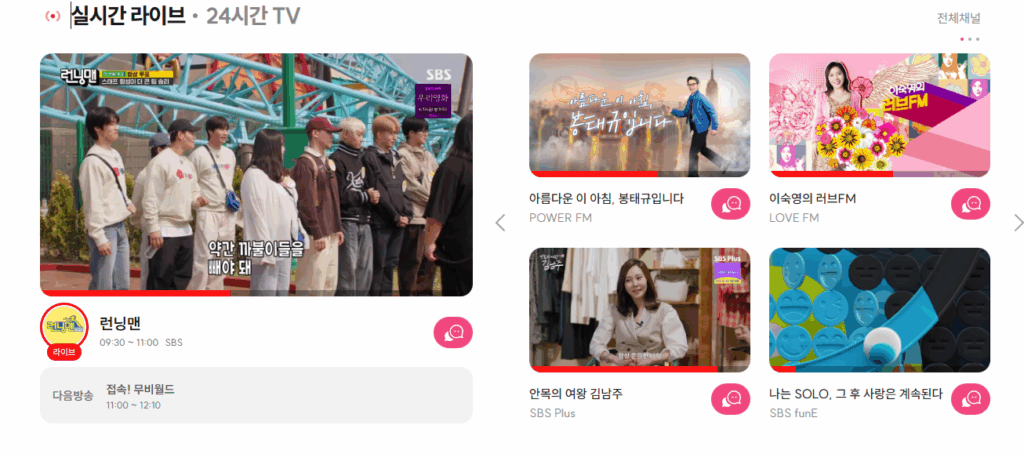Watch 나는 SOLO, 그 후 사랑은 계속된다
Image resolution: width=1024 pixels, height=454 pixels.
879,309
